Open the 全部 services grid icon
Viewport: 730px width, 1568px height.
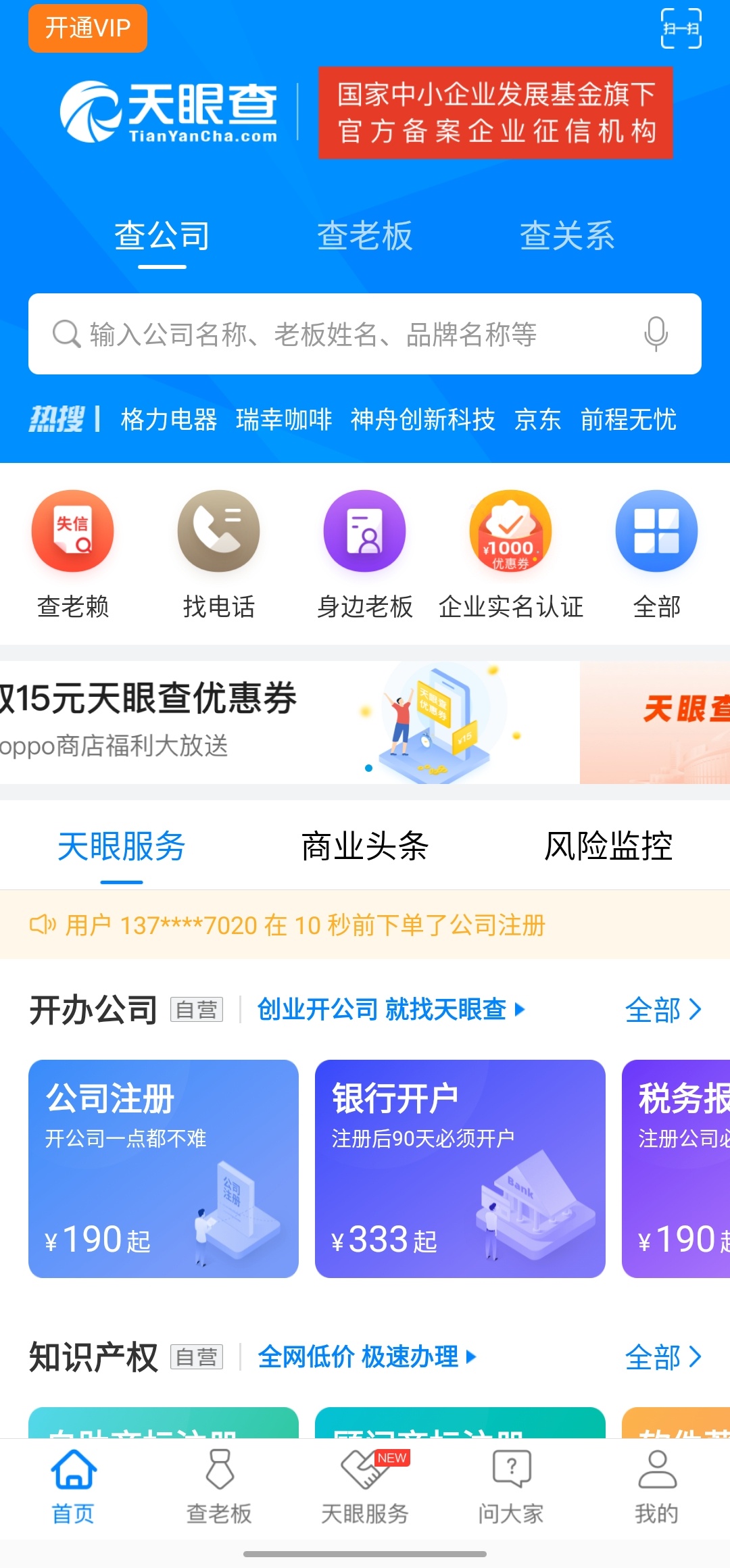656,531
